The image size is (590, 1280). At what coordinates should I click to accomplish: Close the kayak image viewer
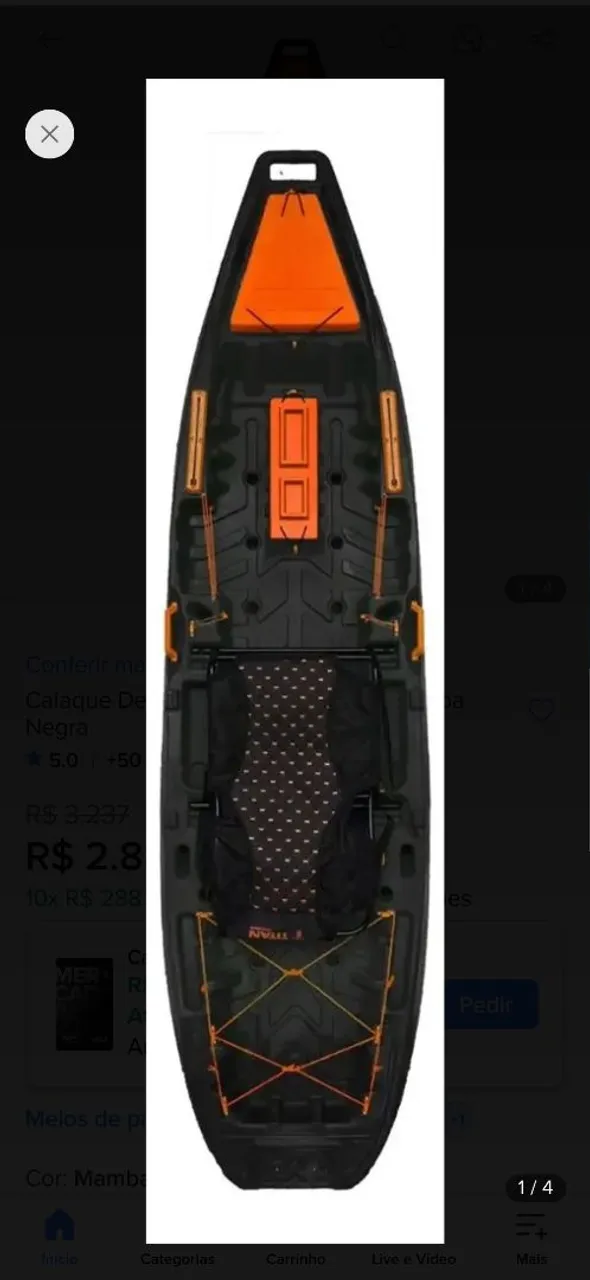49,134
